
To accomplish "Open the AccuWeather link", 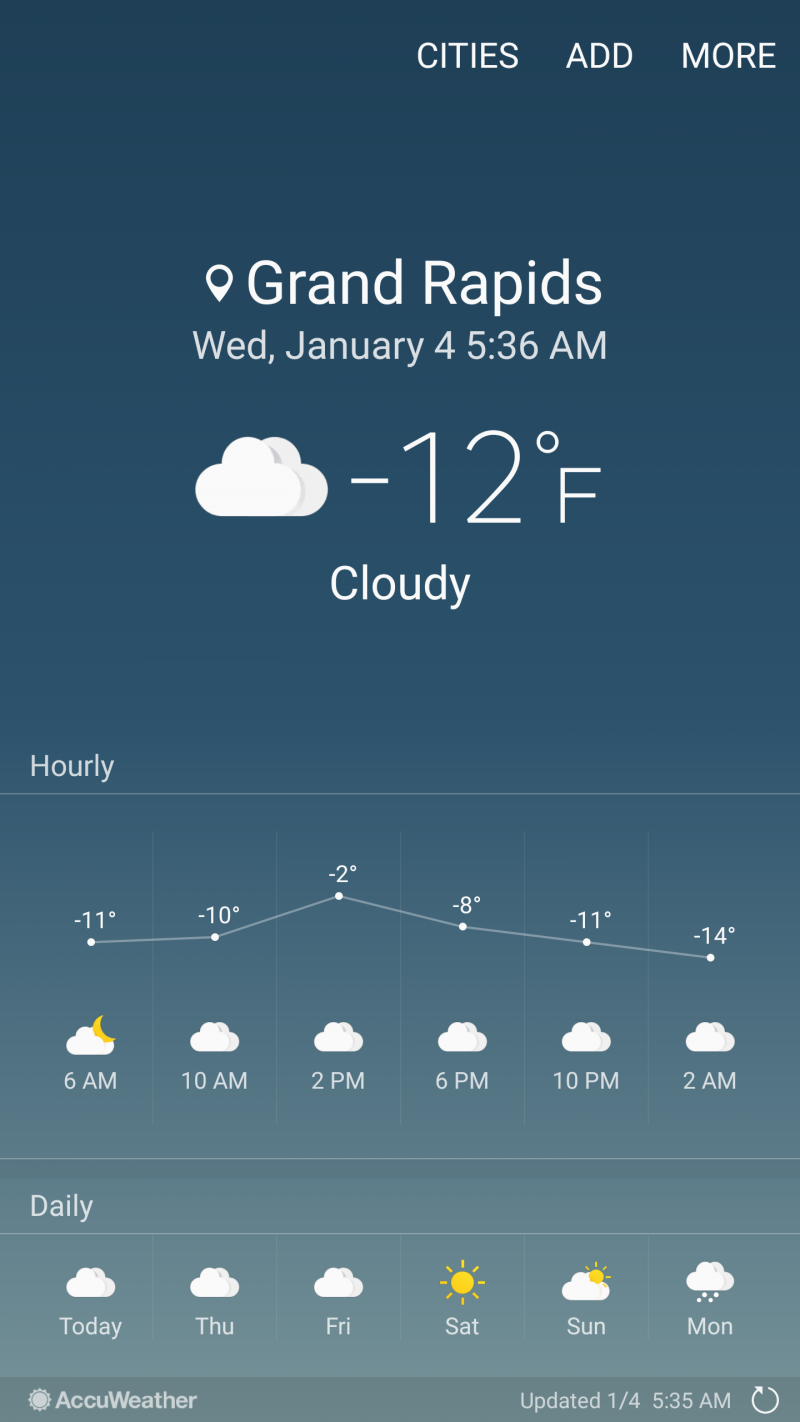I will pyautogui.click(x=113, y=1400).
